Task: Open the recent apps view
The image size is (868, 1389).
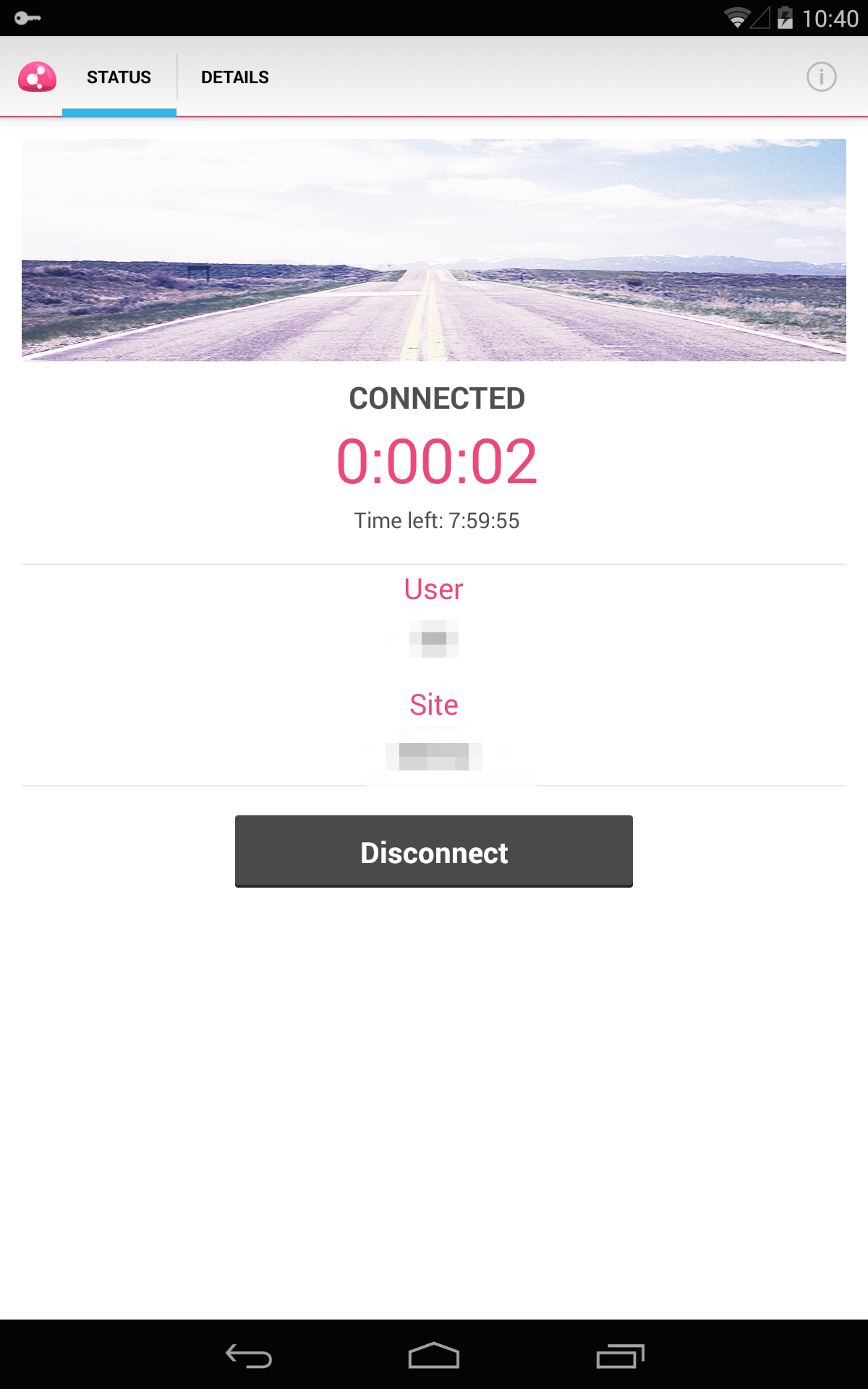Action: tap(620, 1356)
